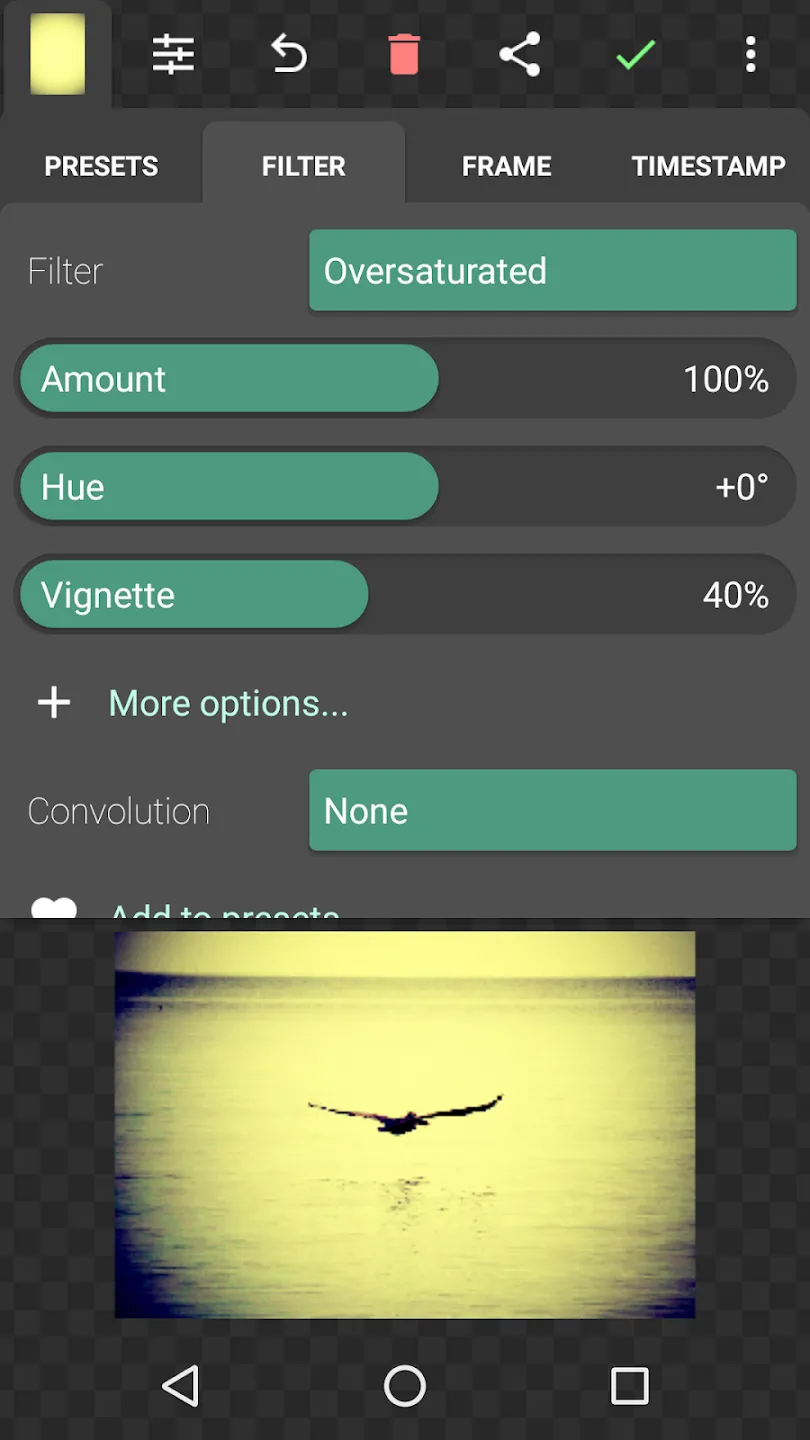Share the edited photo

click(520, 54)
